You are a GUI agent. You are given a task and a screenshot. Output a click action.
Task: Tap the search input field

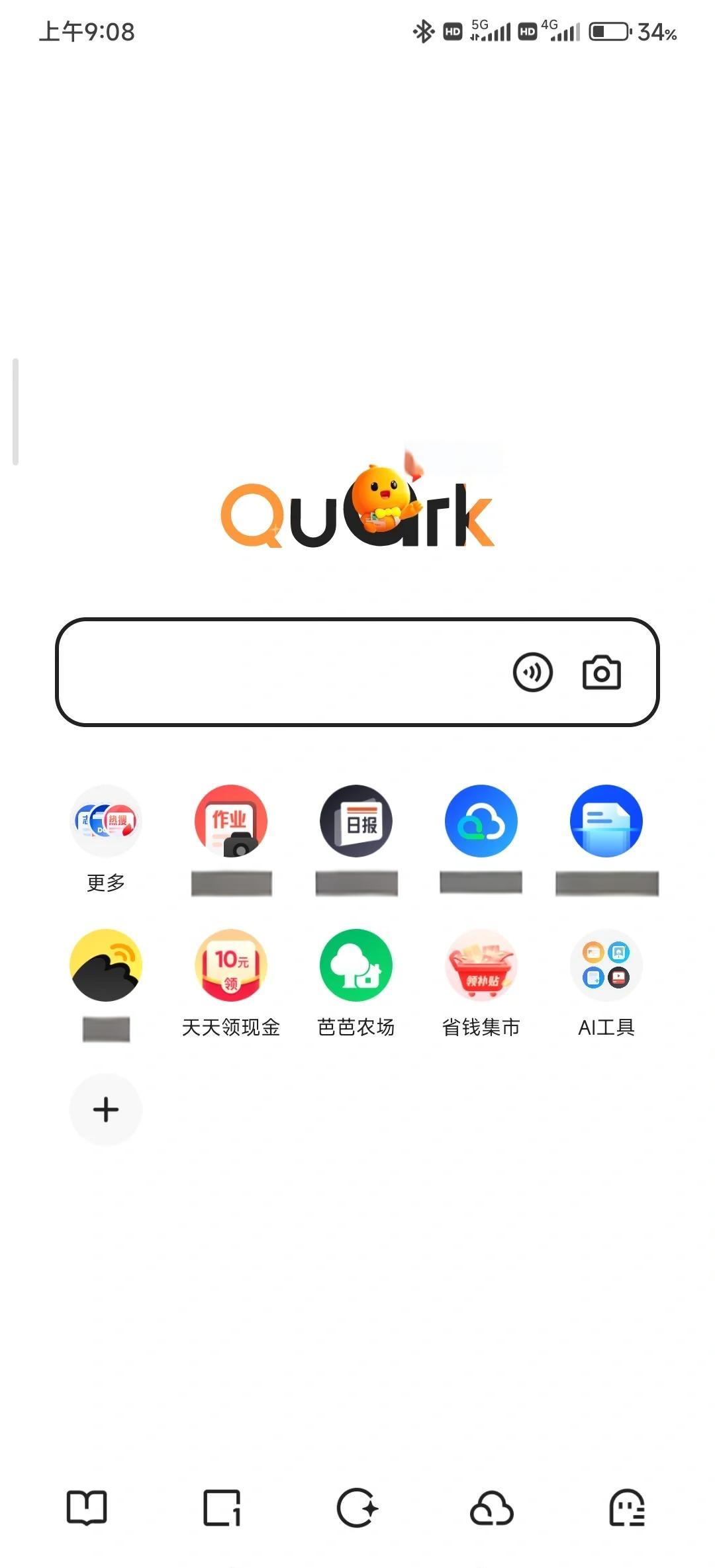pos(265,672)
